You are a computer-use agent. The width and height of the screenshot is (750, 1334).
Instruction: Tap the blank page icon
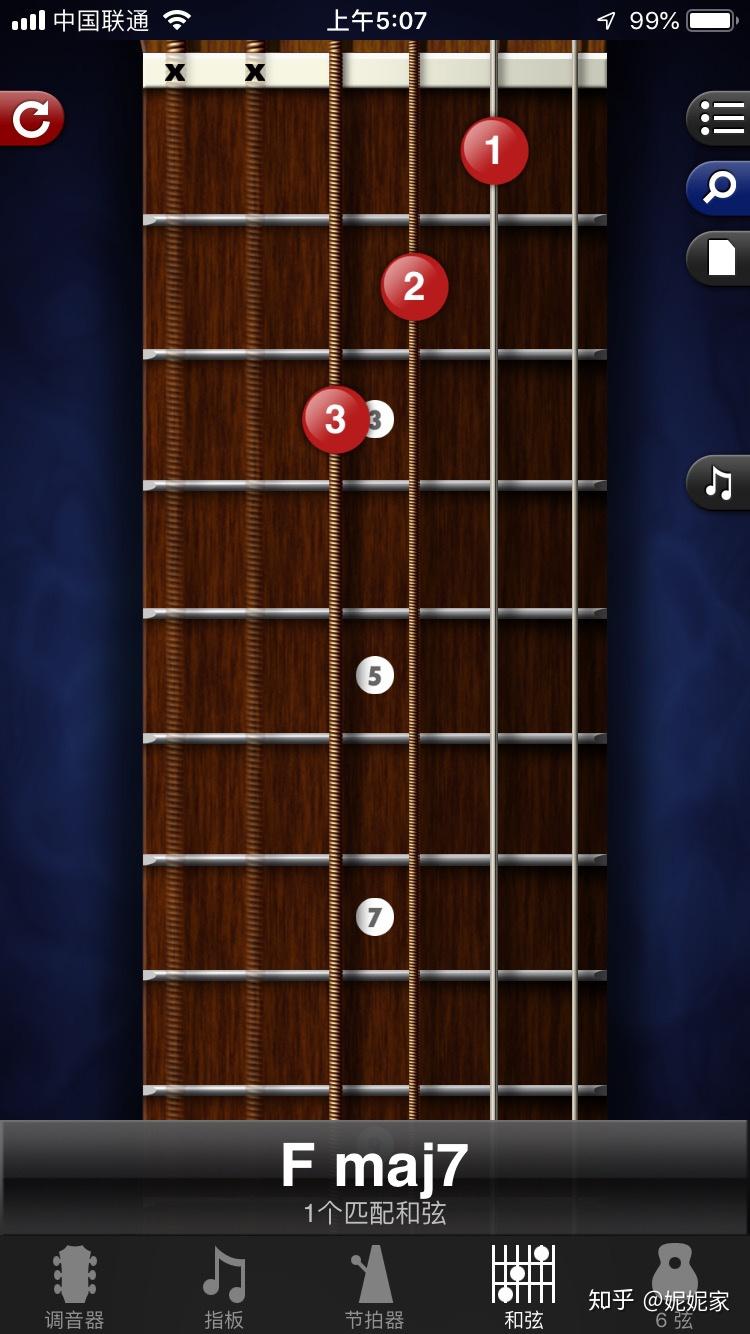tap(719, 257)
